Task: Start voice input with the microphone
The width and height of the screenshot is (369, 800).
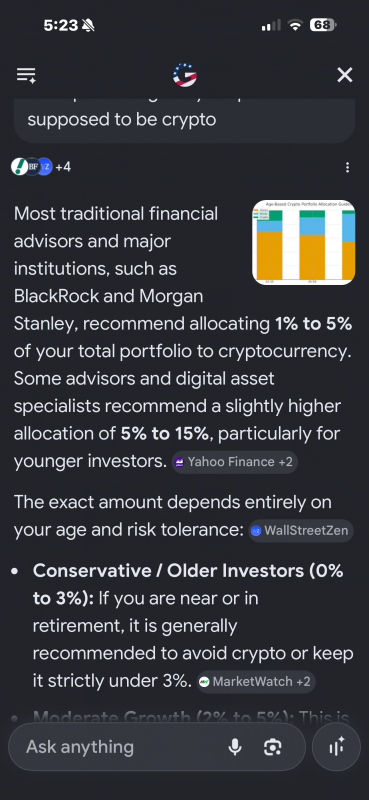Action: [235, 747]
